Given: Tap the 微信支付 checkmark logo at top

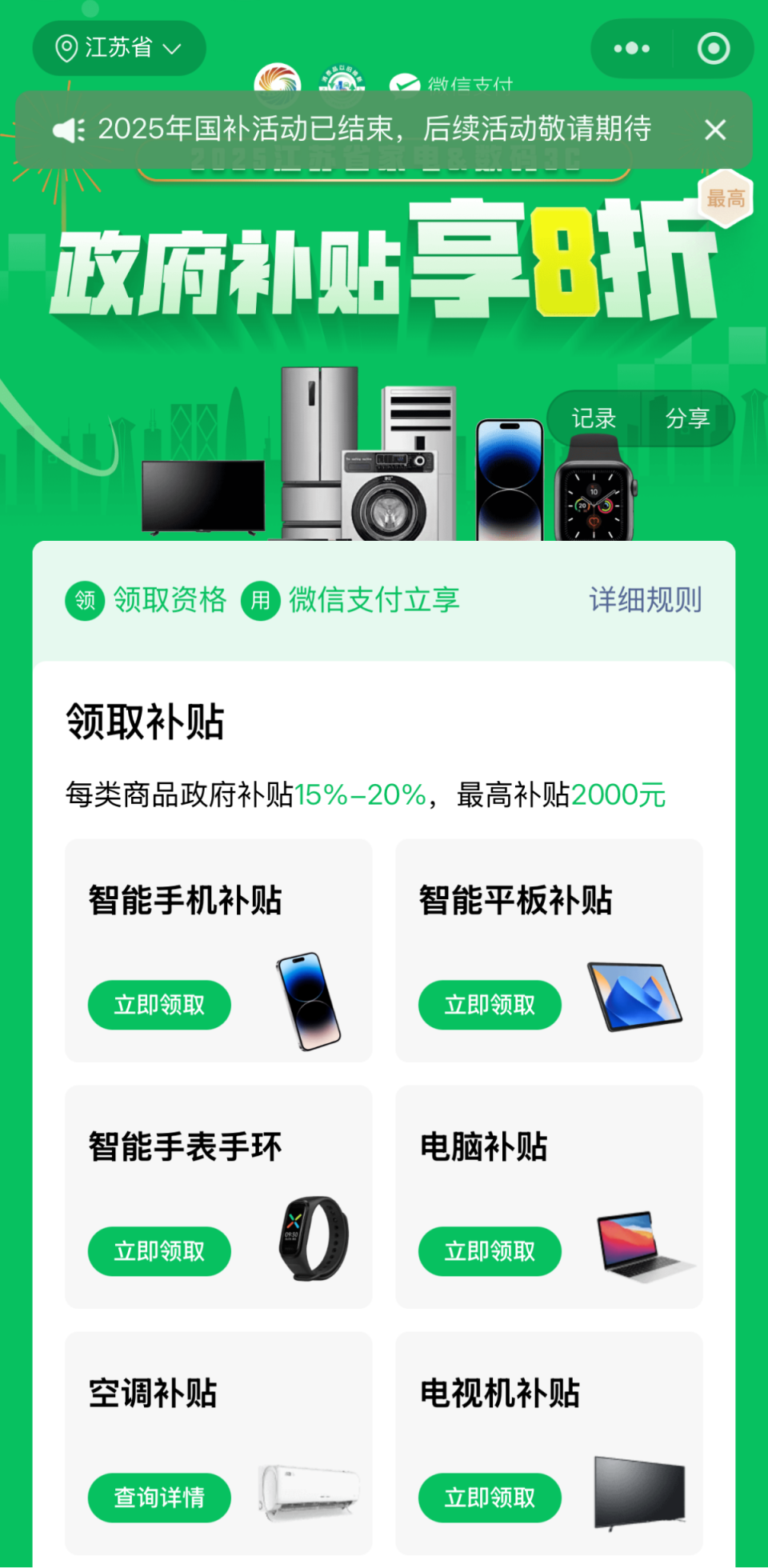Looking at the screenshot, I should [x=406, y=84].
